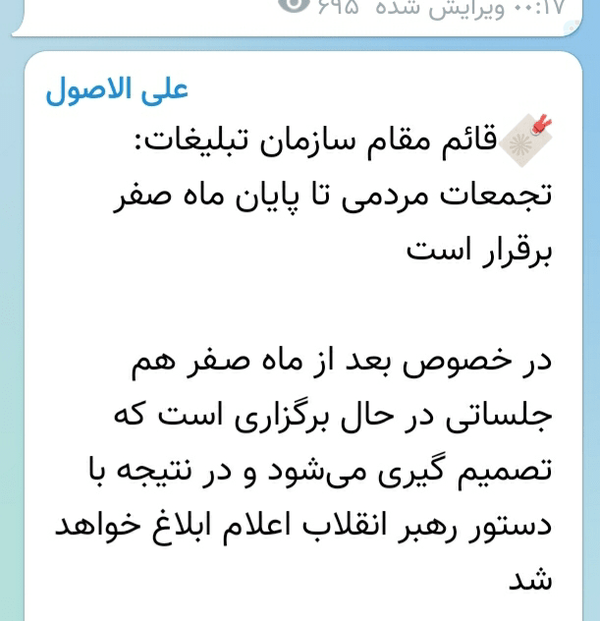Open the علی الاصول channel name
The height and width of the screenshot is (621, 600).
(117, 90)
